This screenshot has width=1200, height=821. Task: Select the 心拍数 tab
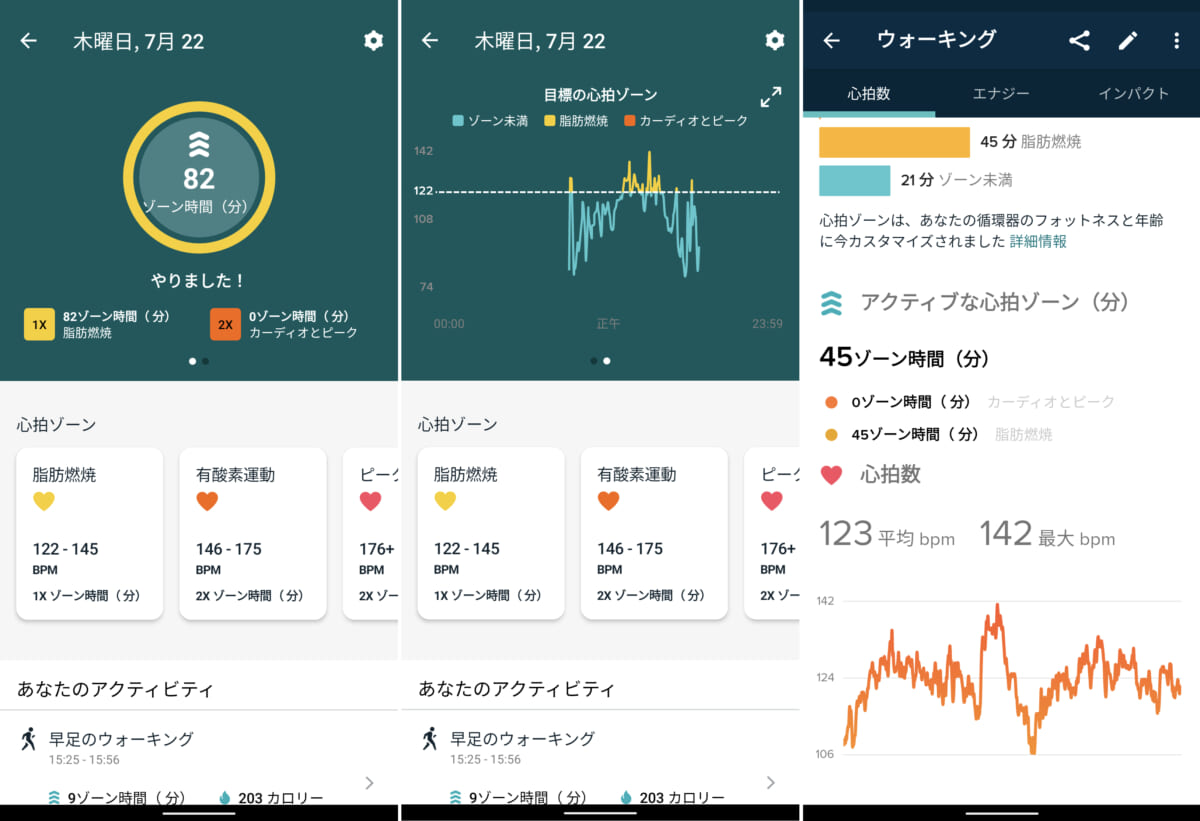click(x=868, y=93)
